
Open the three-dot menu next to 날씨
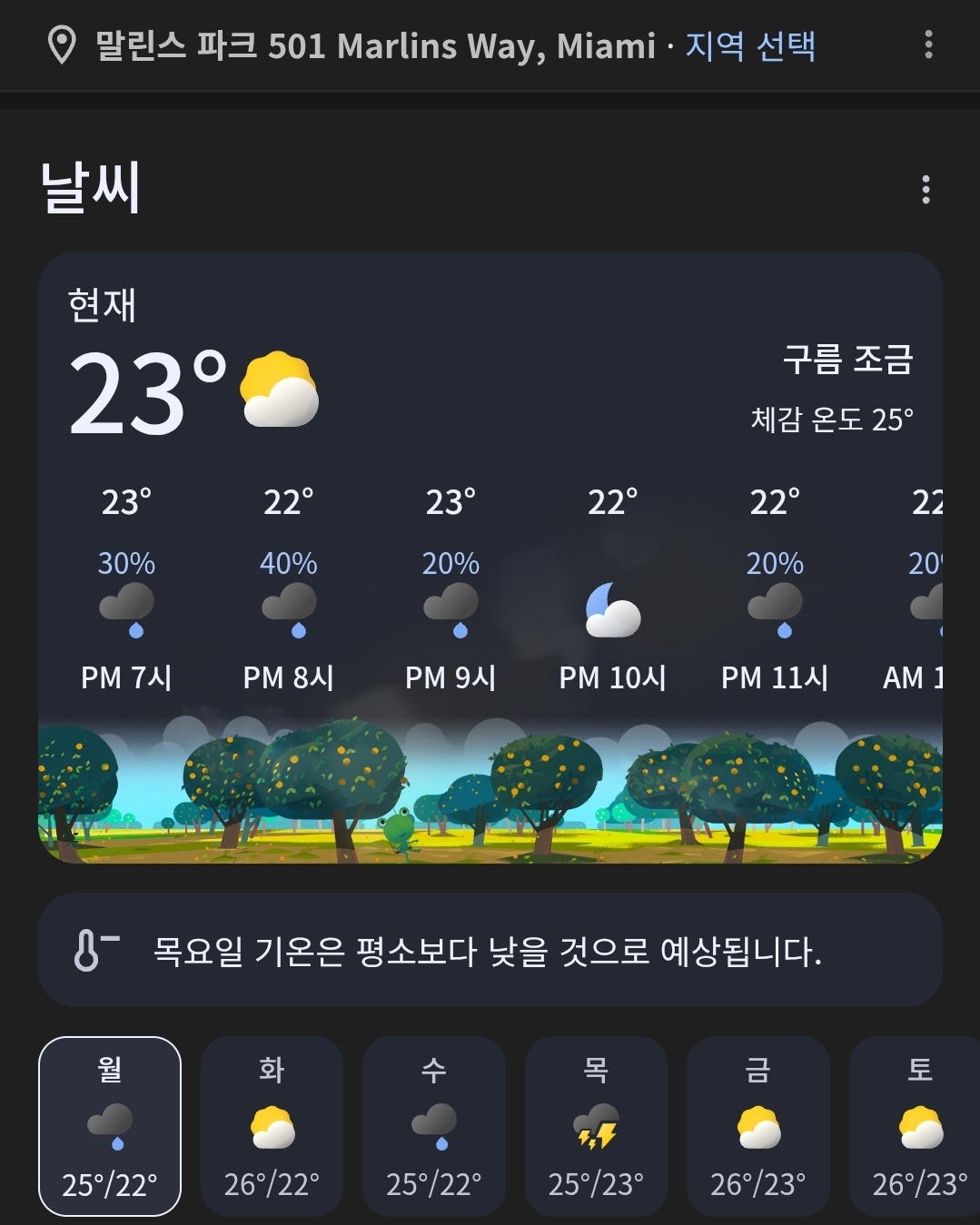coord(926,190)
